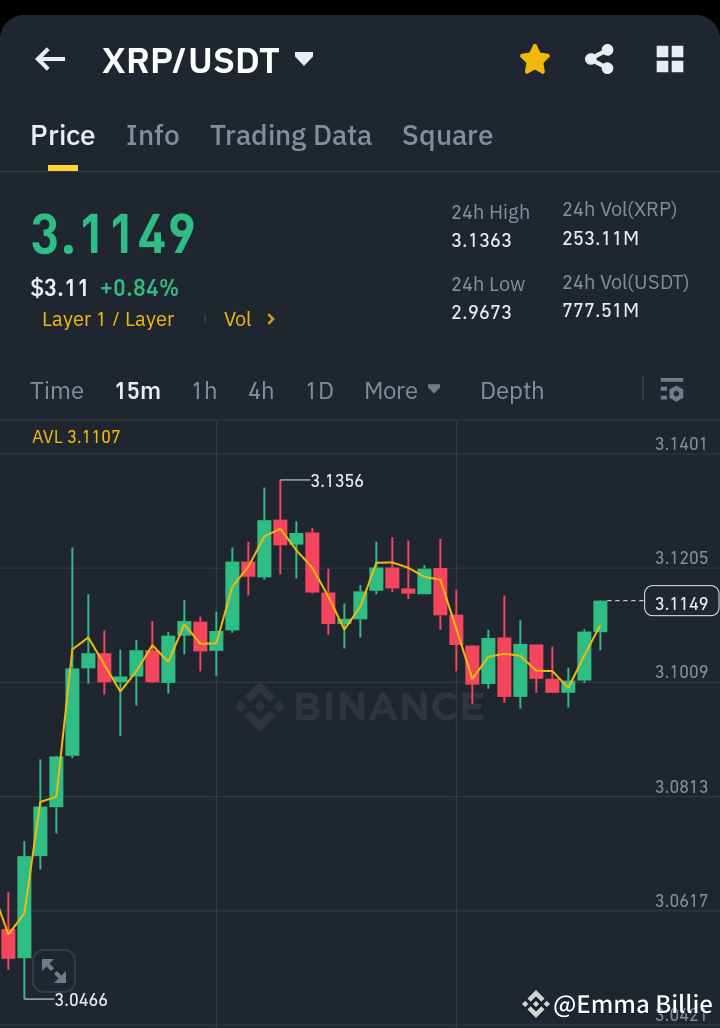This screenshot has width=720, height=1028.
Task: Tap the favorite star icon
Action: (x=535, y=59)
